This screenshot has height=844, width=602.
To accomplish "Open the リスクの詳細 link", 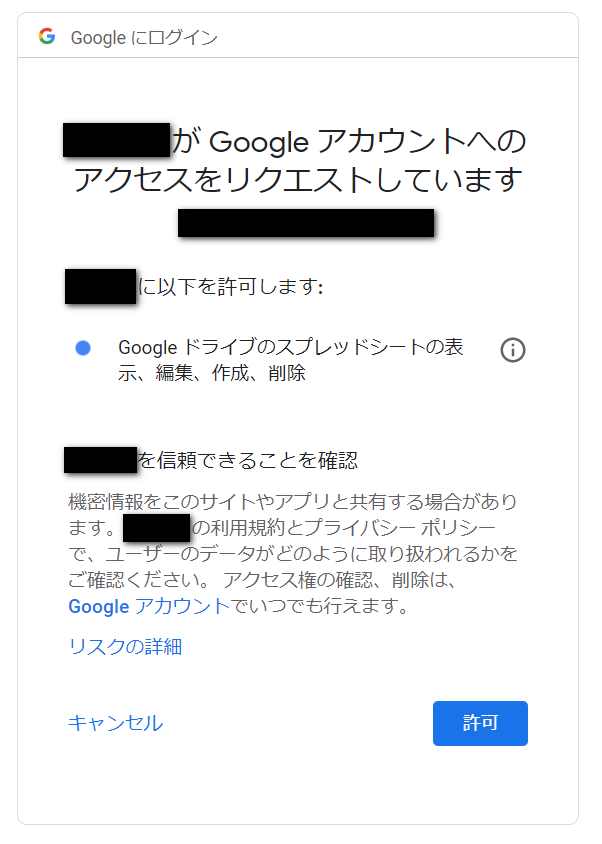I will [125, 646].
